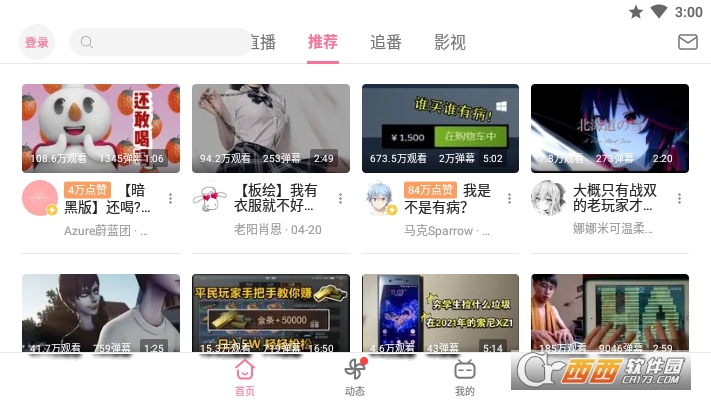Open the search box
This screenshot has height=400, width=711.
[x=165, y=42]
